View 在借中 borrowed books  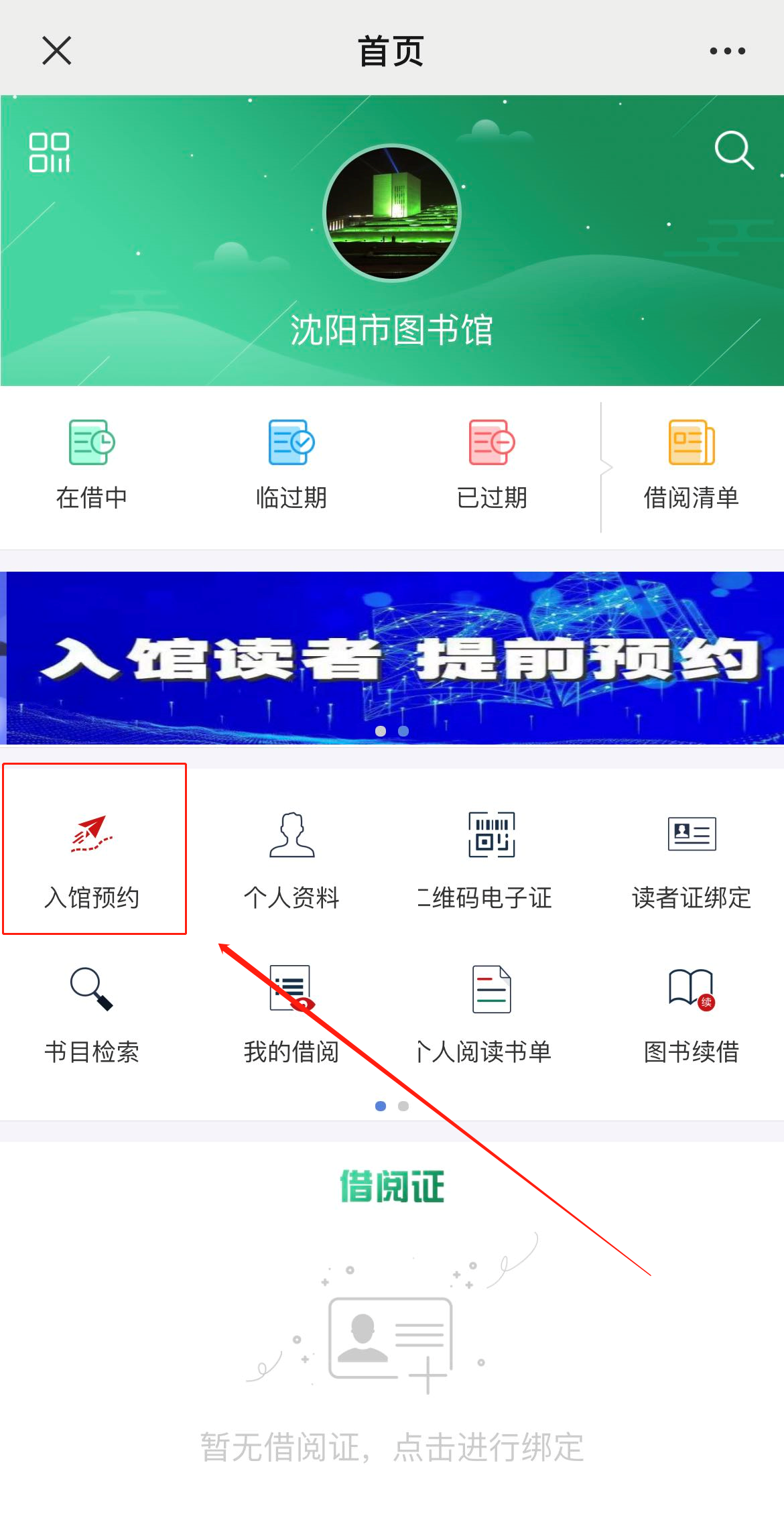pyautogui.click(x=92, y=464)
